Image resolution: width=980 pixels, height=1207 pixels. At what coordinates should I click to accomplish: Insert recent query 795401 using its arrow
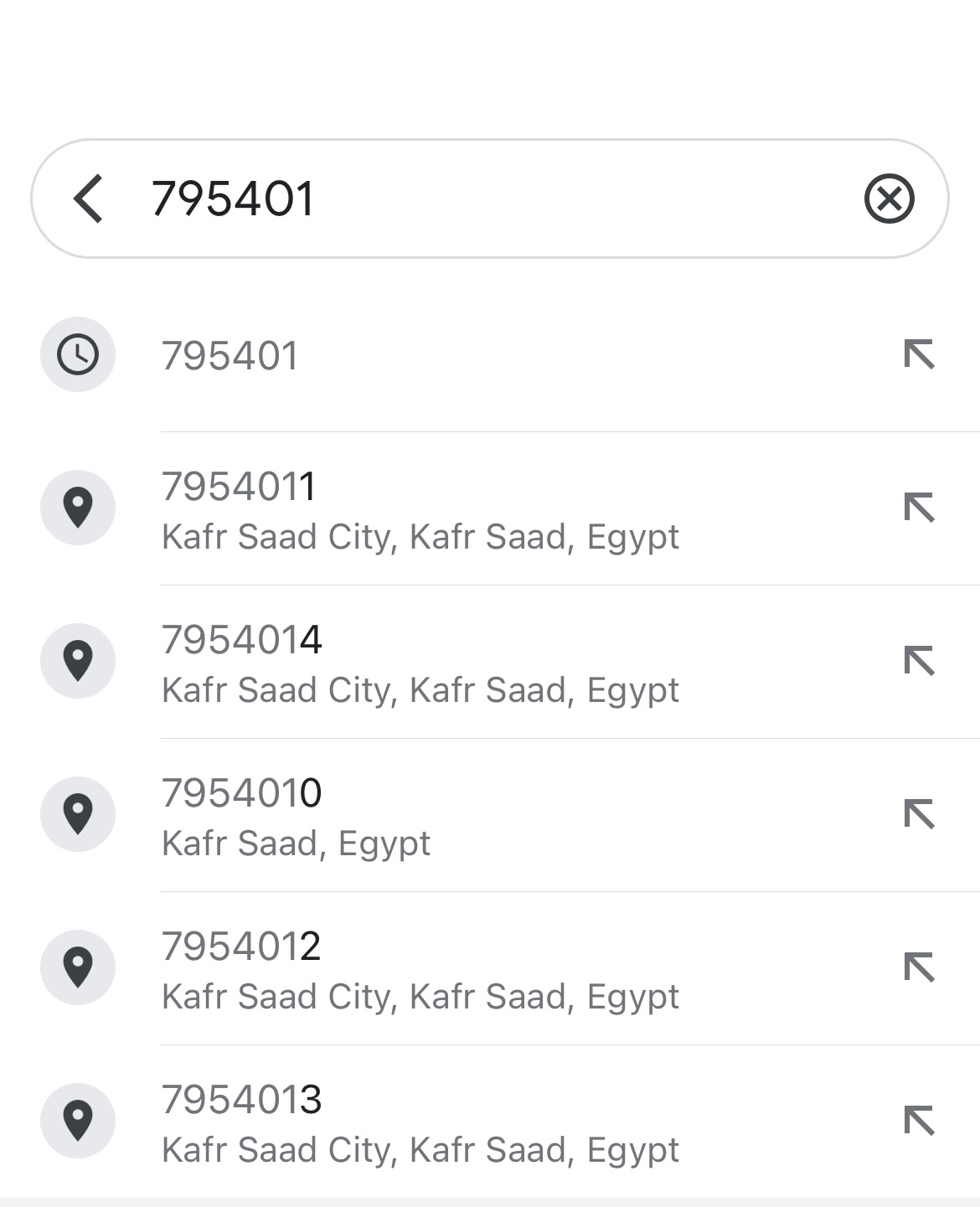point(919,355)
